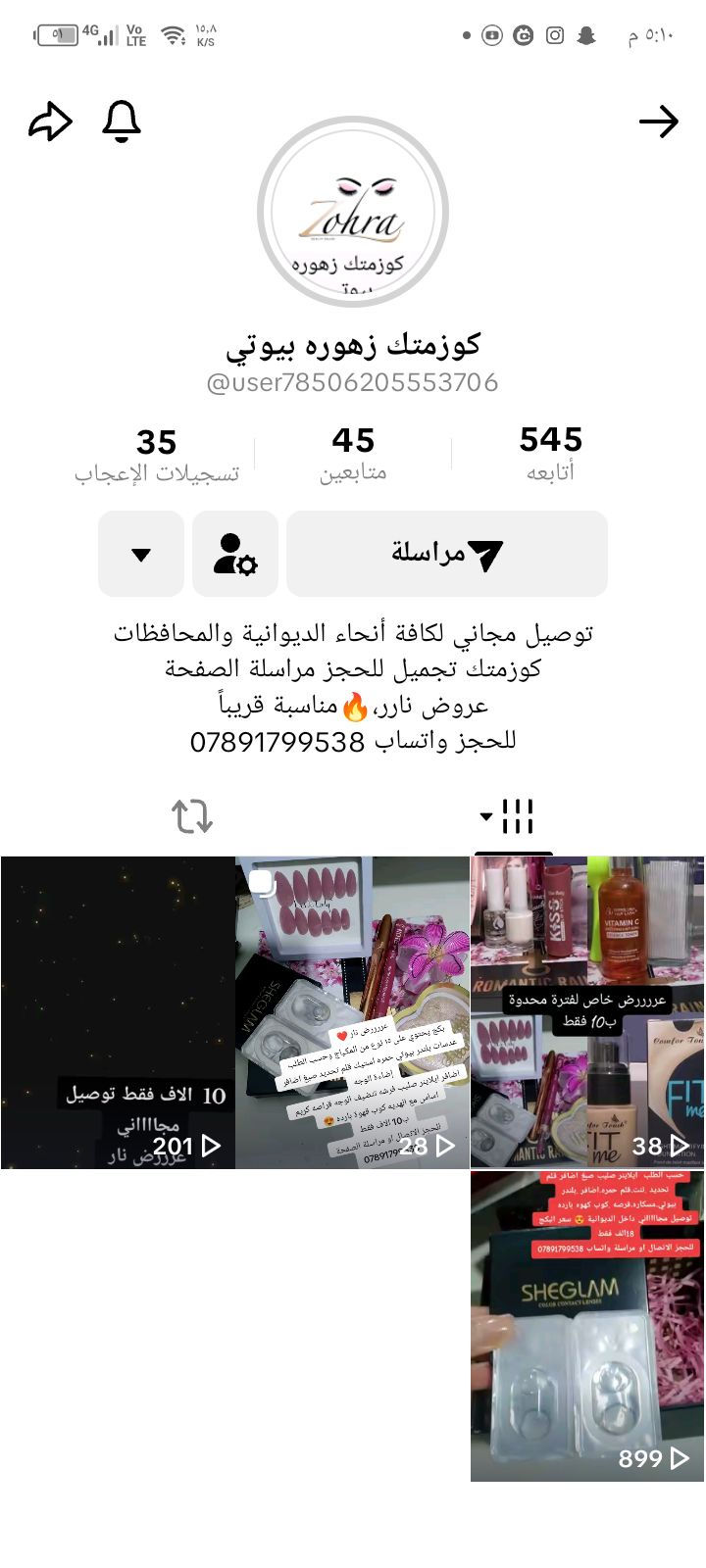Open the notifications bell
This screenshot has width=706, height=1568.
point(122,122)
